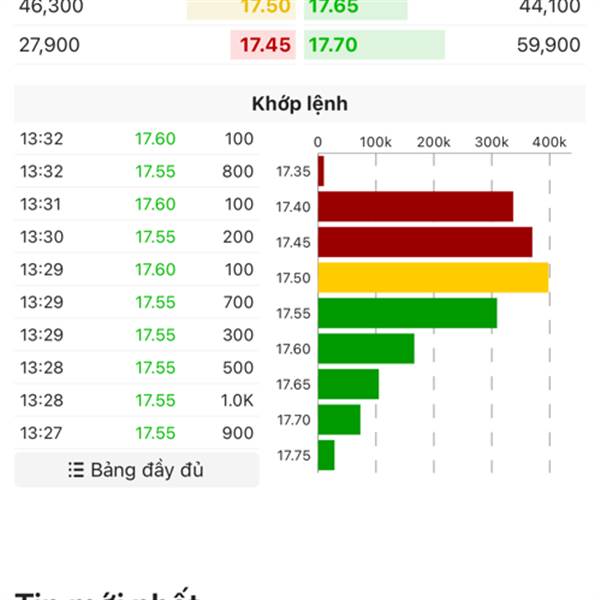Open the full table via Bảng đầy đủ

[136, 470]
